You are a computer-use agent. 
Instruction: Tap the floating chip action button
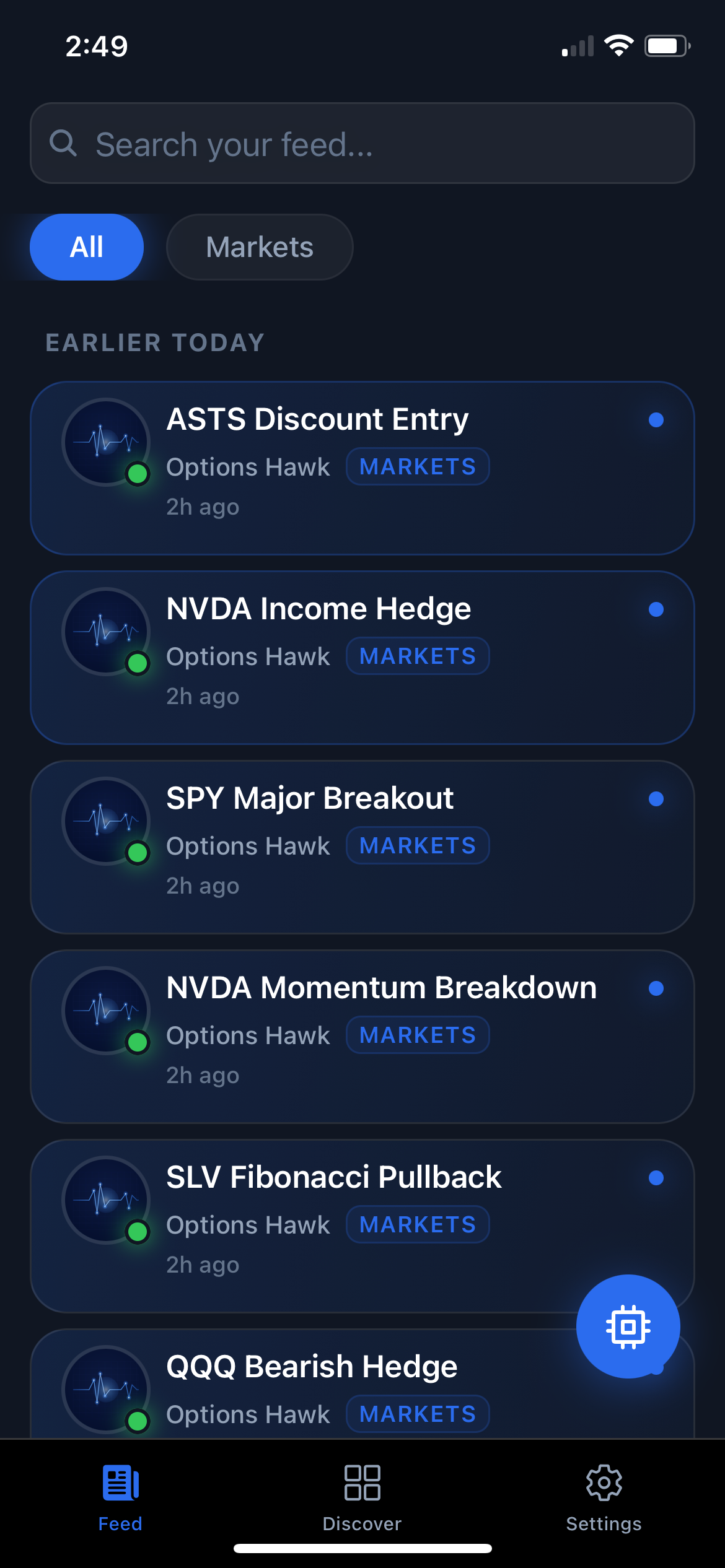(x=628, y=1326)
